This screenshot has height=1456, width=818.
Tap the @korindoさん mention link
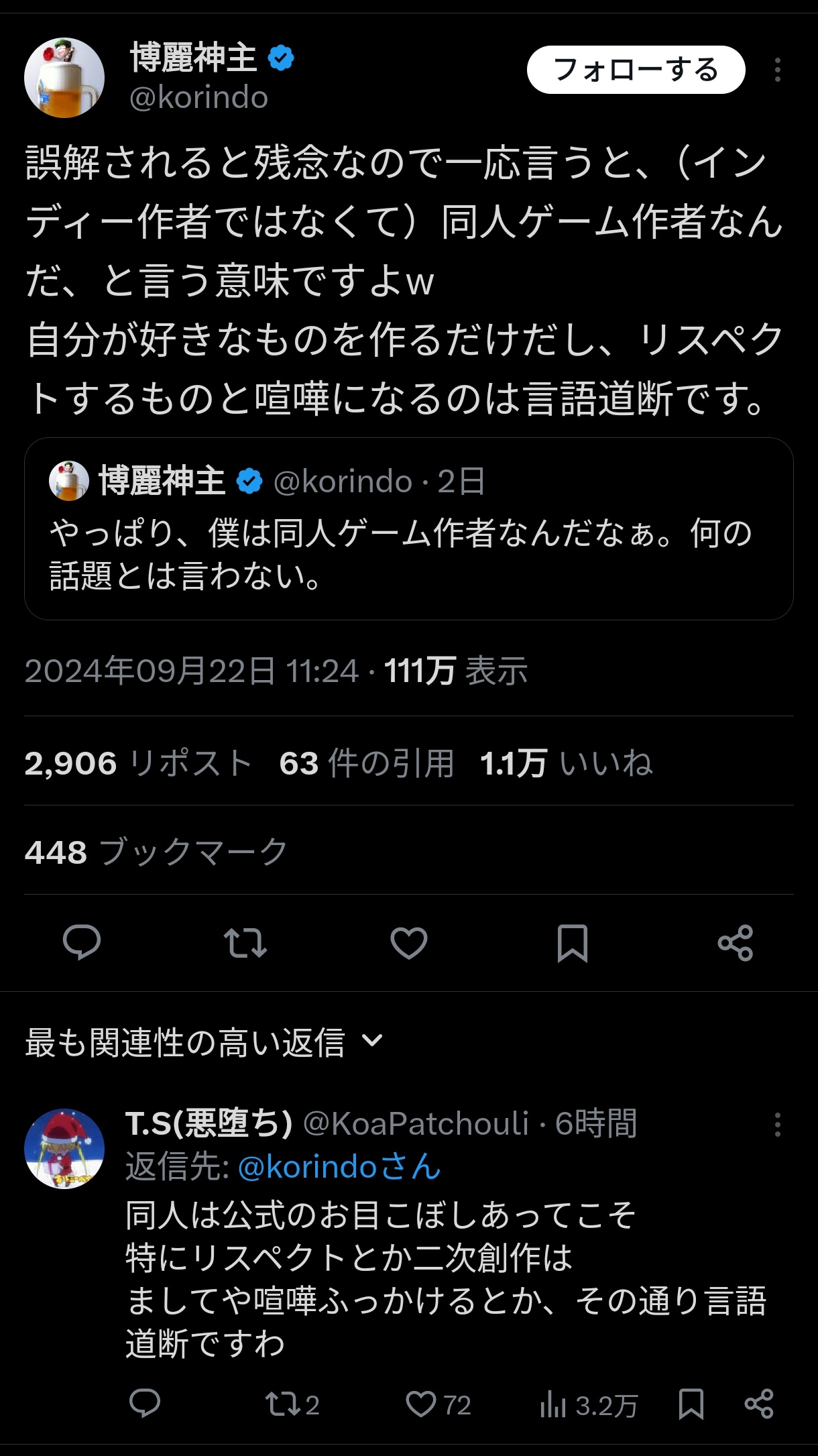[339, 1168]
